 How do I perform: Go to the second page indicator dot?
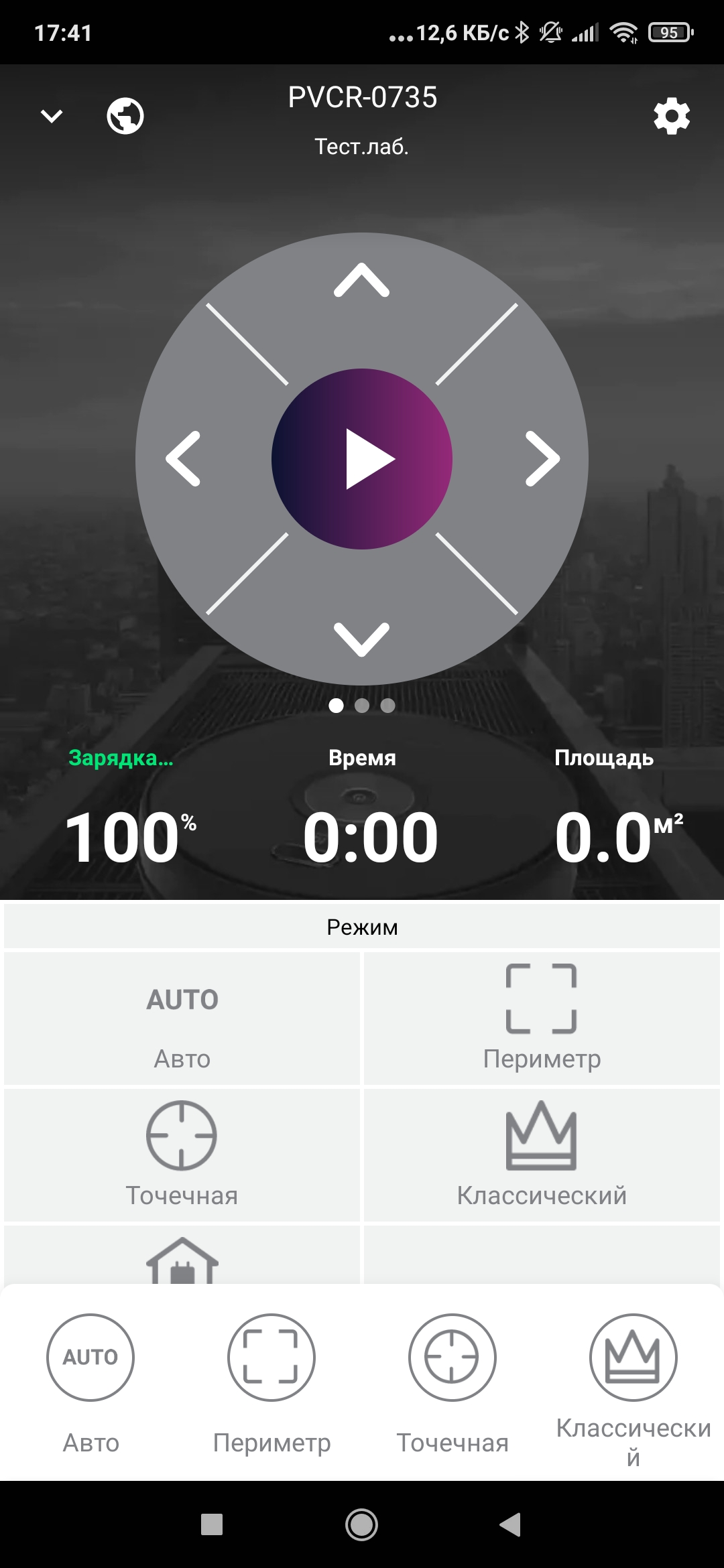362,706
